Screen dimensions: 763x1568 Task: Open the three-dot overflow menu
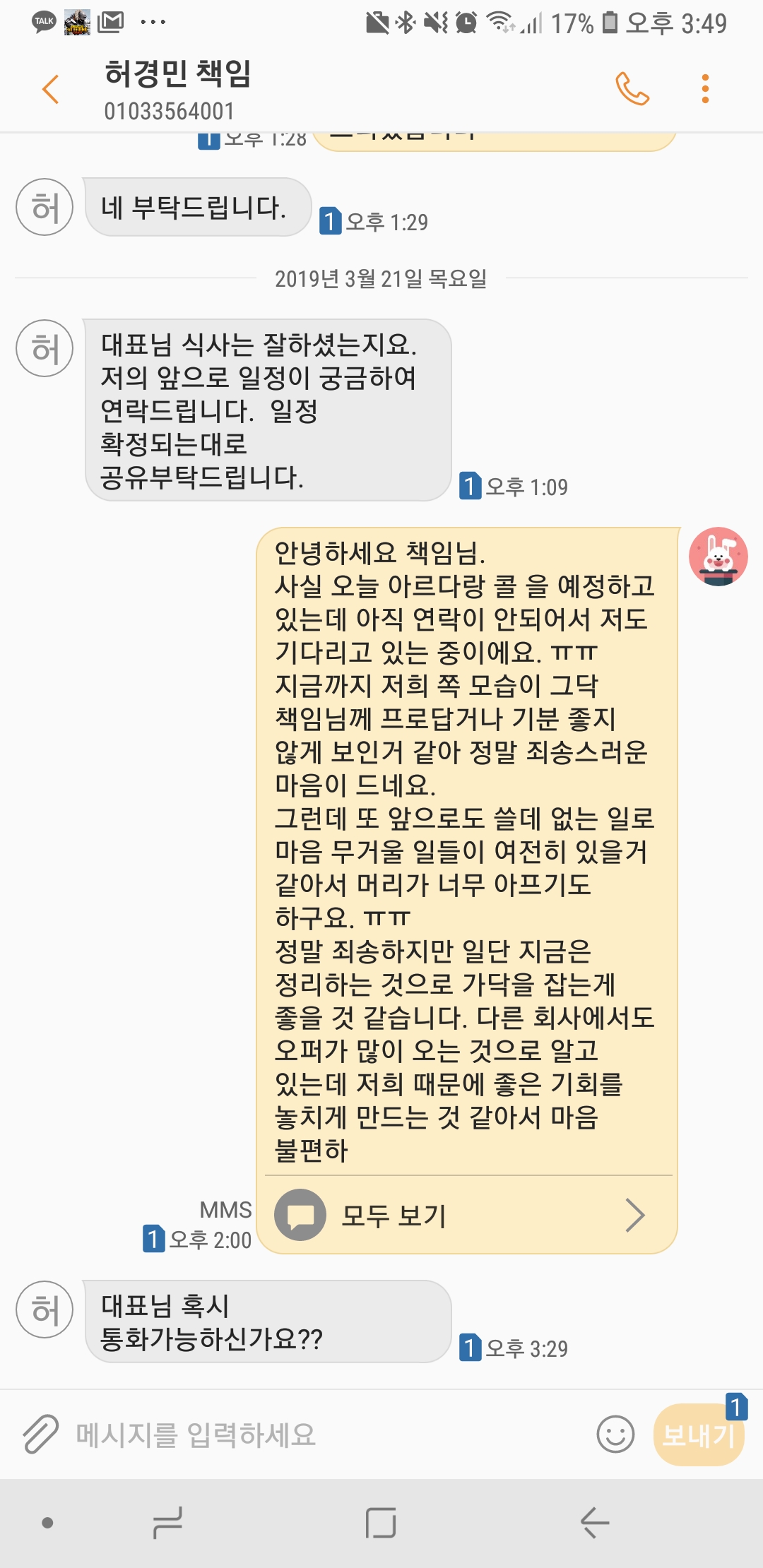coord(704,89)
